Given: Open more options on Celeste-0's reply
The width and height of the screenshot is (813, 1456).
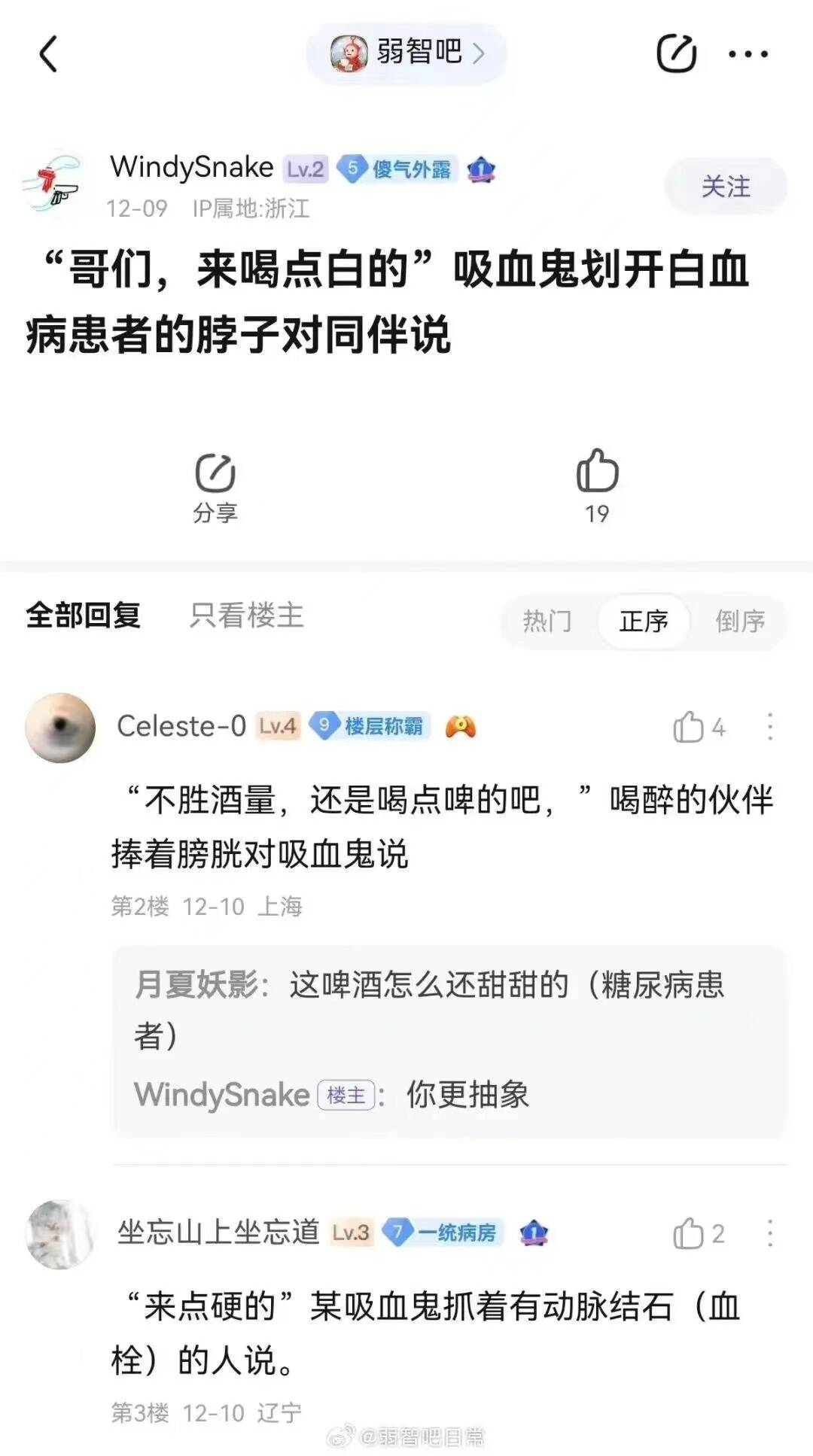Looking at the screenshot, I should click(769, 727).
